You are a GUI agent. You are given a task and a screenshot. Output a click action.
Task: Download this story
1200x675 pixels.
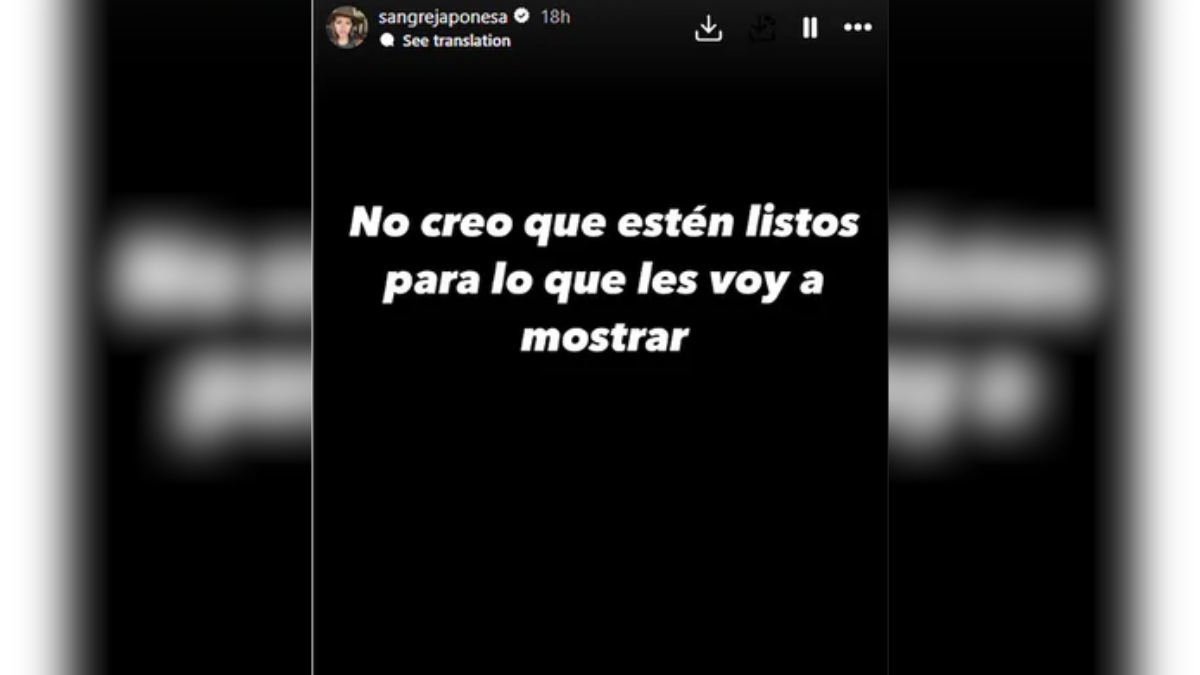[x=708, y=28]
